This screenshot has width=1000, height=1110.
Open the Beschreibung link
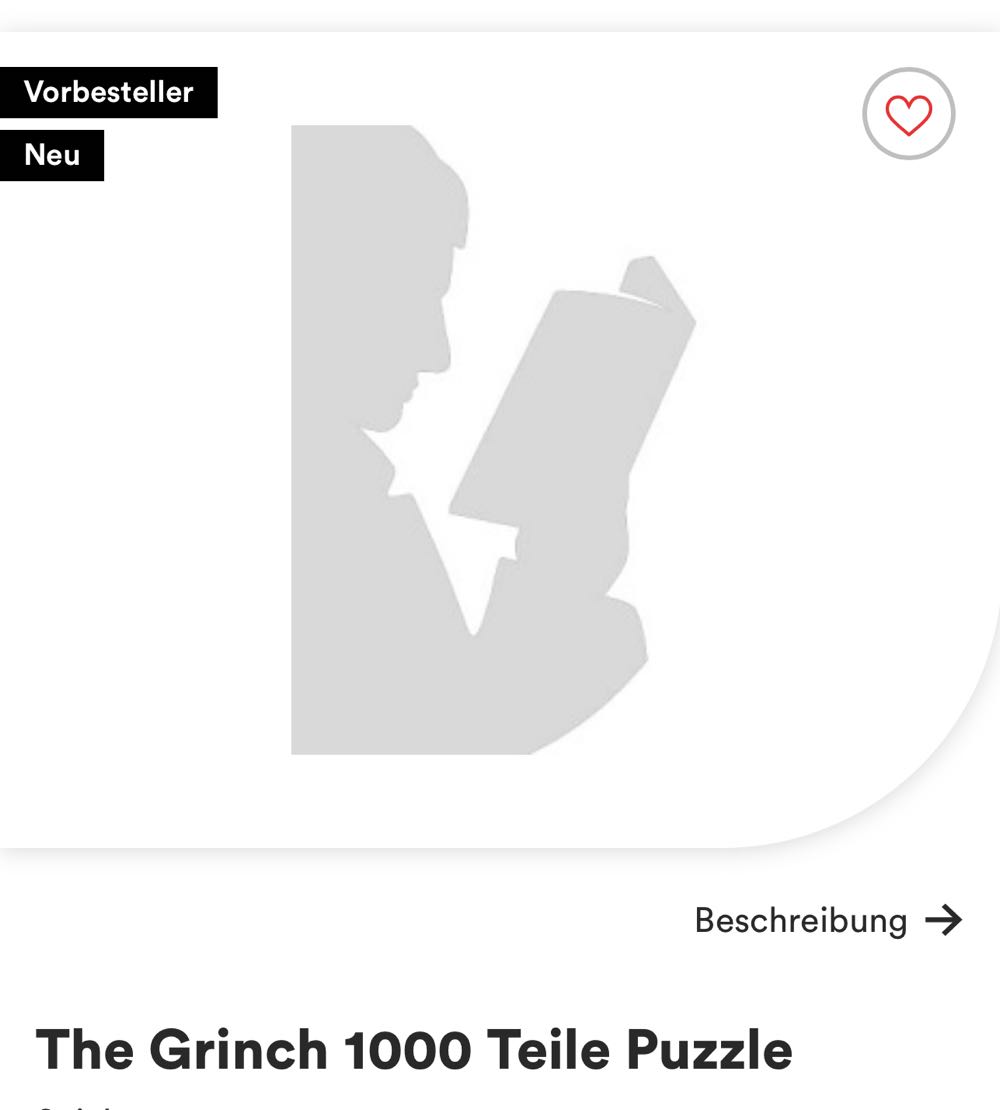(x=827, y=920)
